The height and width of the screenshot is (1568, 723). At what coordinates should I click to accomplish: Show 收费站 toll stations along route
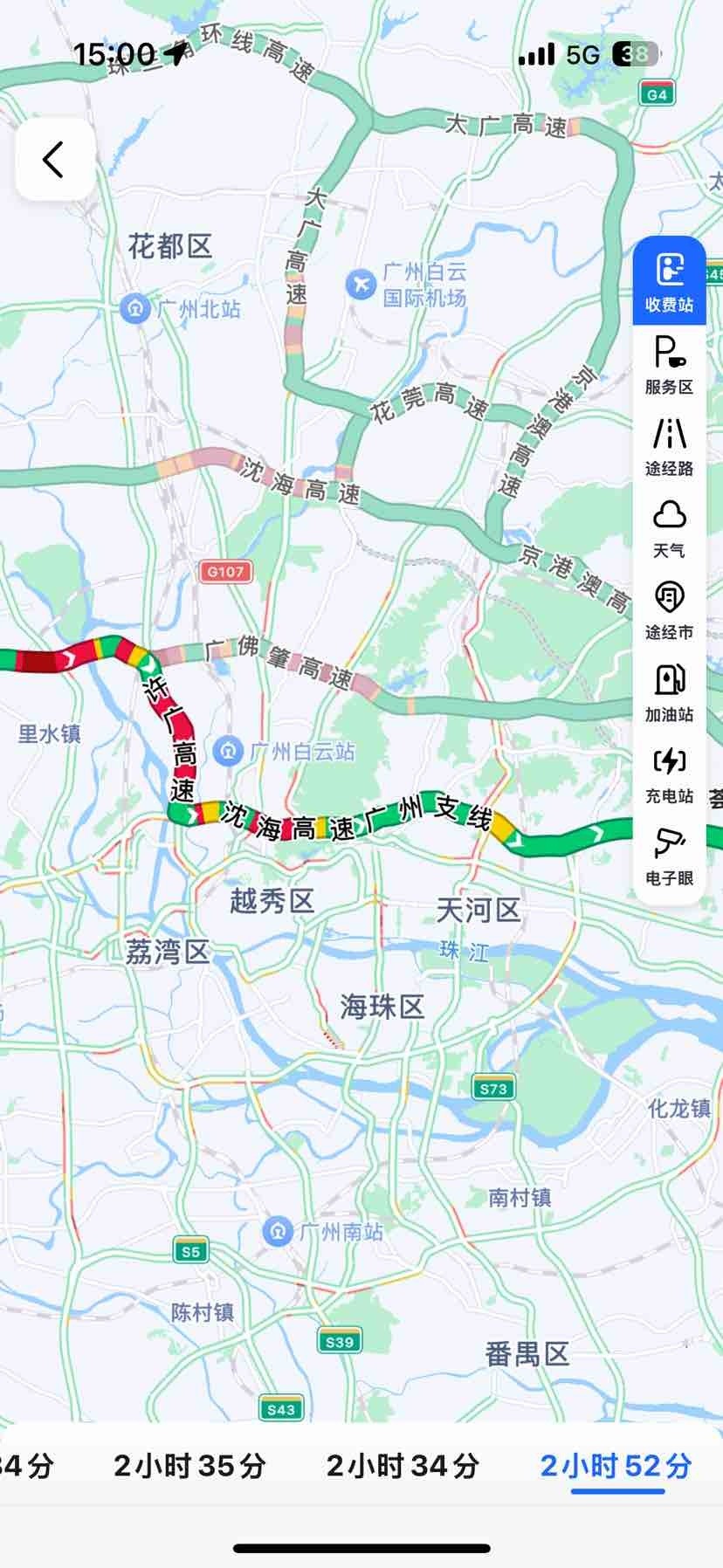pyautogui.click(x=669, y=281)
